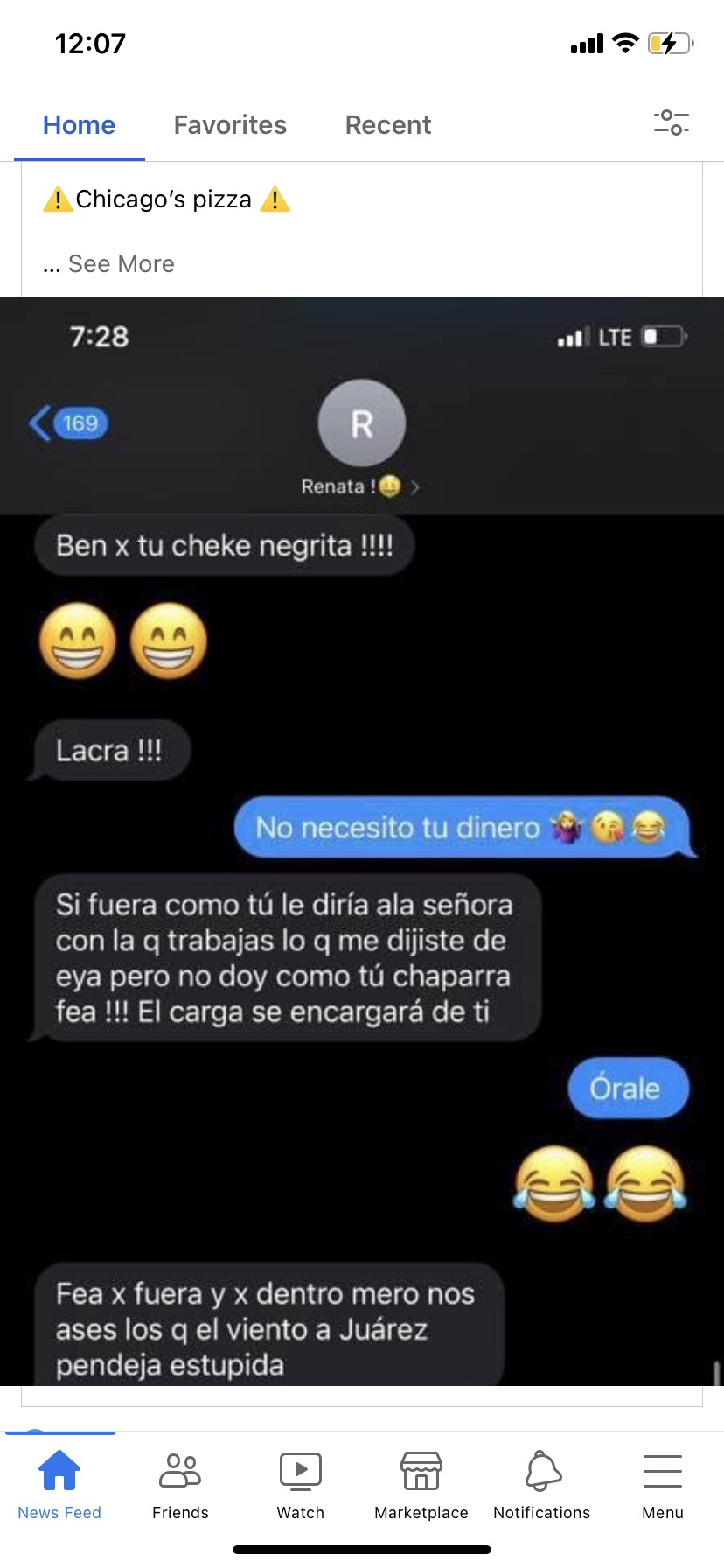
Task: Expand the post with See More
Action: tap(121, 264)
